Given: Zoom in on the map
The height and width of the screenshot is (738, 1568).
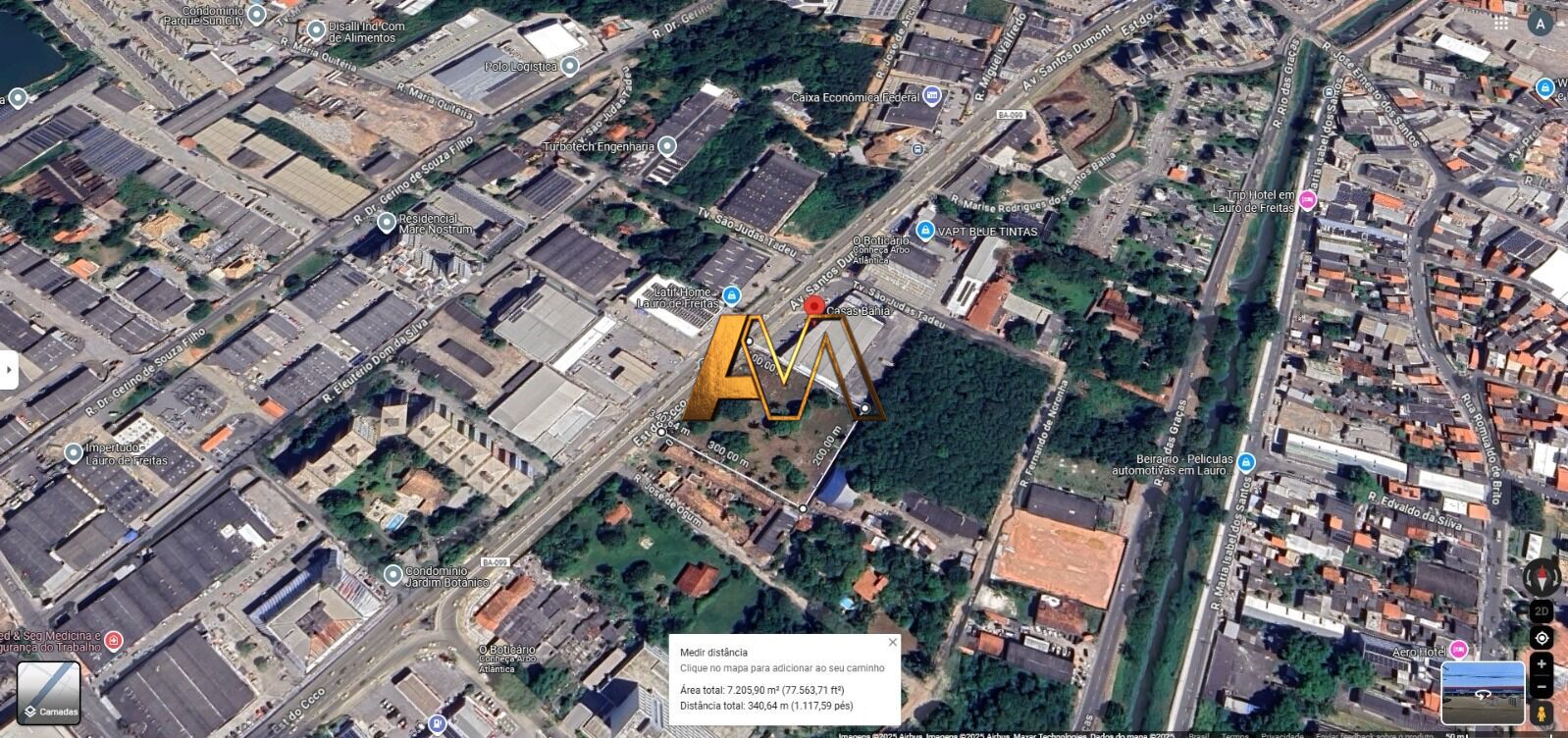Looking at the screenshot, I should point(1542,664).
